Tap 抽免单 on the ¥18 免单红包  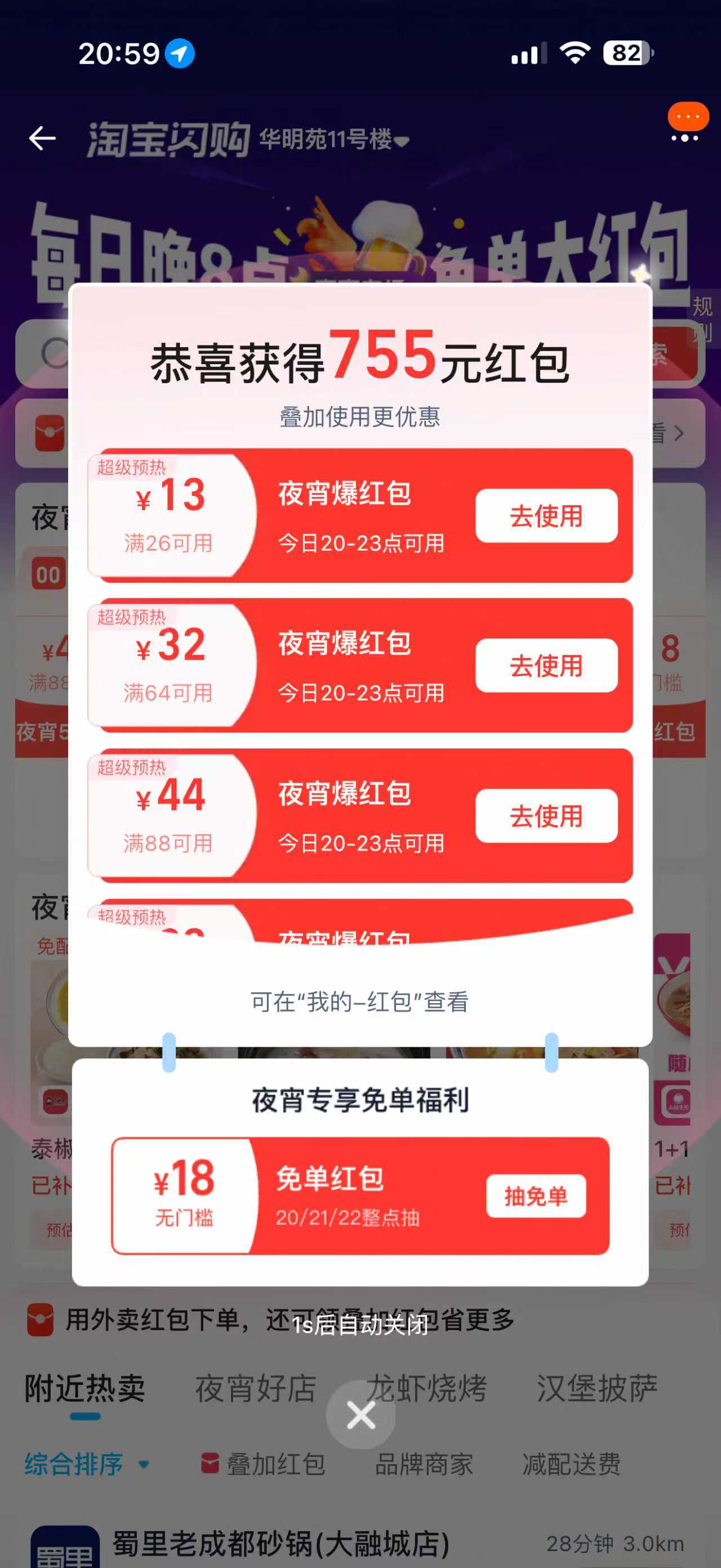[536, 1196]
